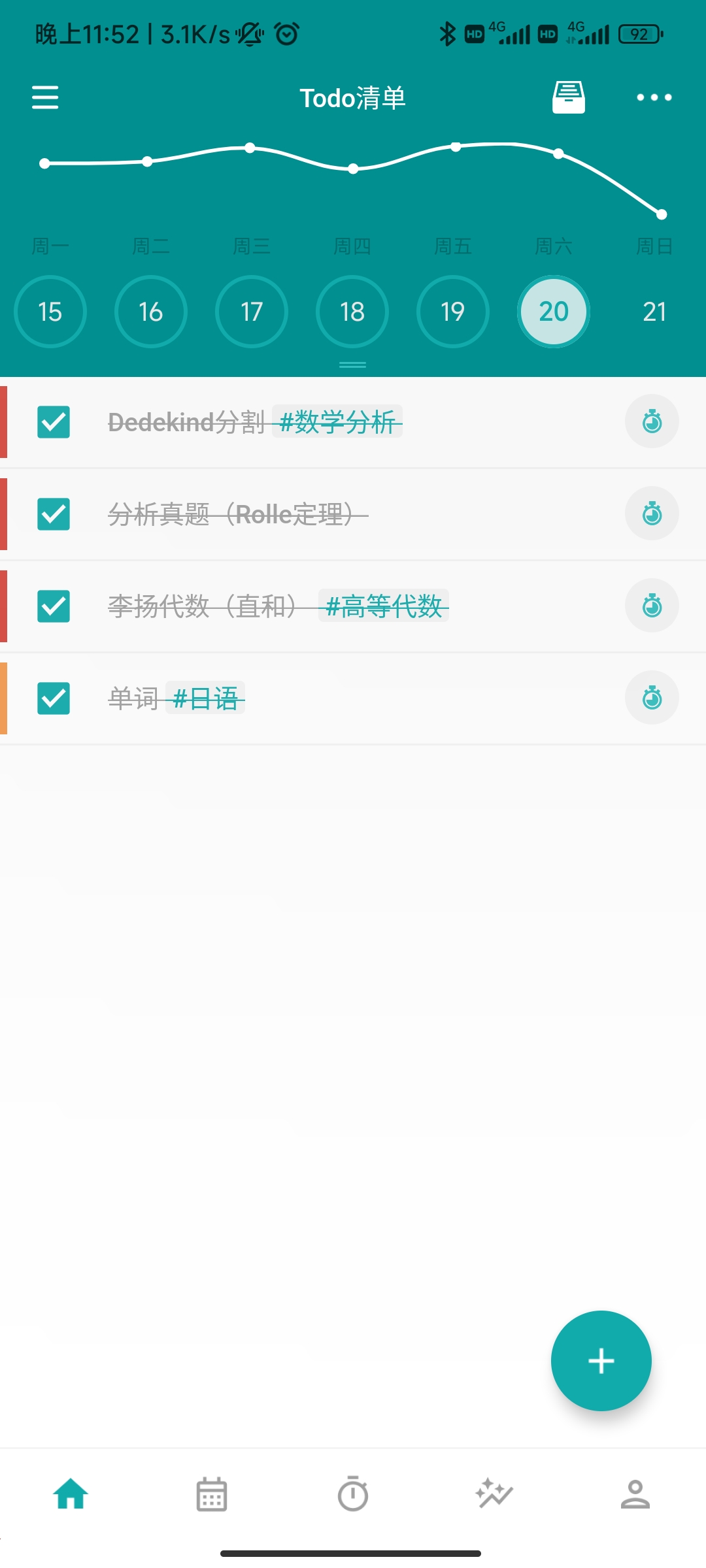Open the statistics trend tab
The width and height of the screenshot is (706, 1568).
[x=494, y=1494]
